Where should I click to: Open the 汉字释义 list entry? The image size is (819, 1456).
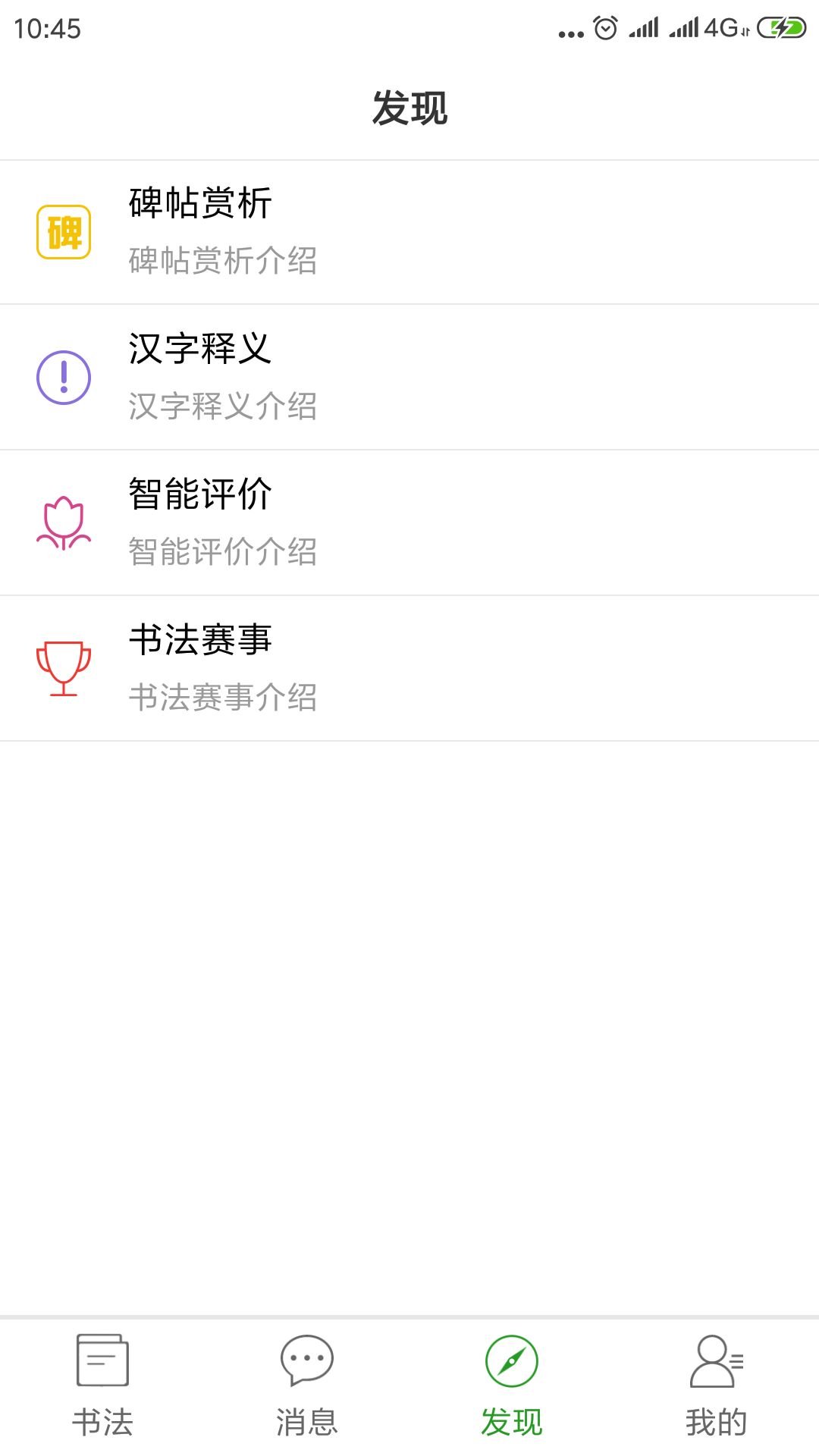[x=409, y=377]
